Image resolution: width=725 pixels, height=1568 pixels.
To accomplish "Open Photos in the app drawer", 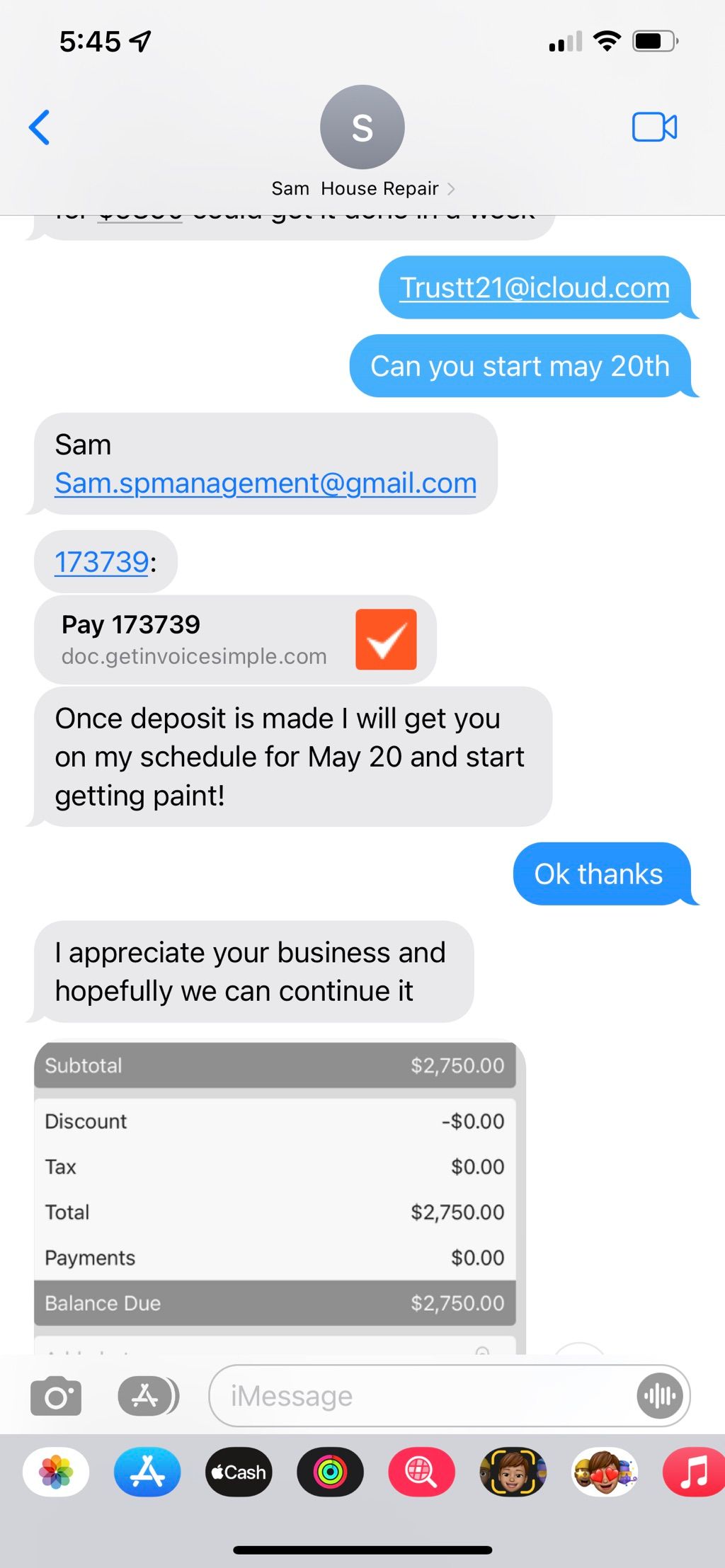I will click(x=56, y=1472).
